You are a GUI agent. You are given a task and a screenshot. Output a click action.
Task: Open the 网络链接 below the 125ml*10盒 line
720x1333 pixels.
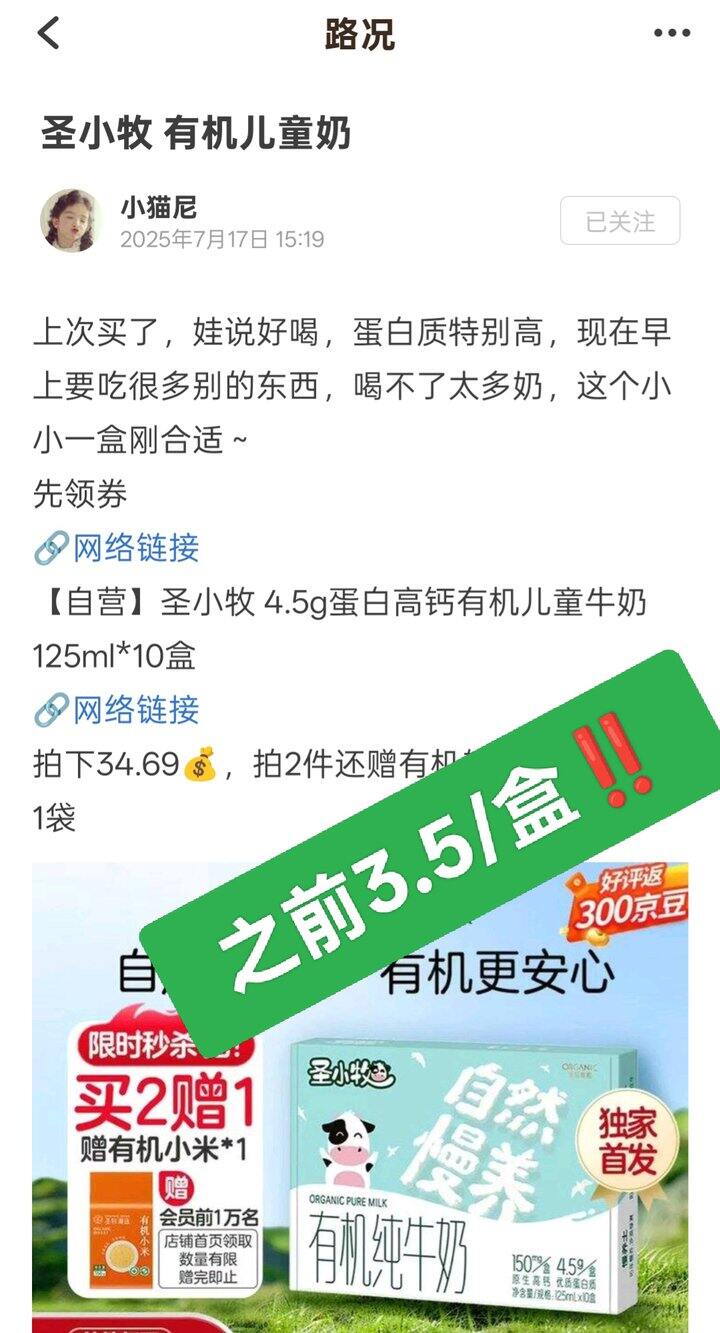point(117,710)
